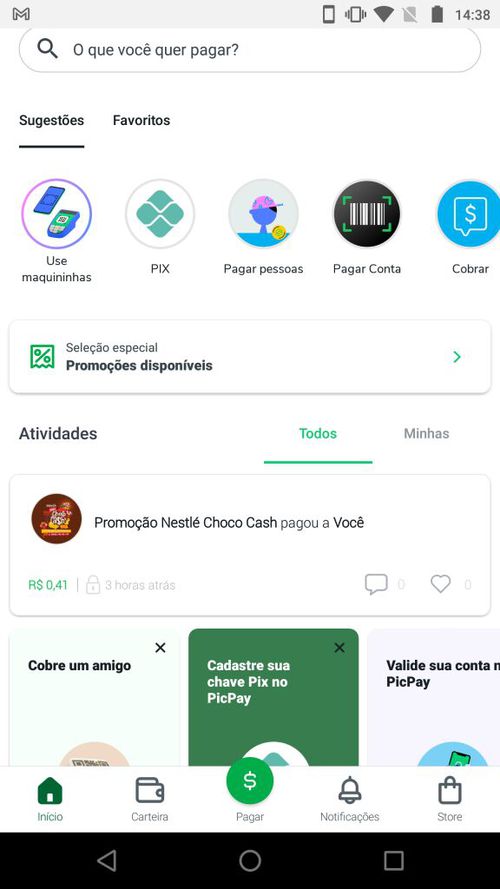Switch activities to Minhas
The width and height of the screenshot is (500, 889).
coord(426,434)
